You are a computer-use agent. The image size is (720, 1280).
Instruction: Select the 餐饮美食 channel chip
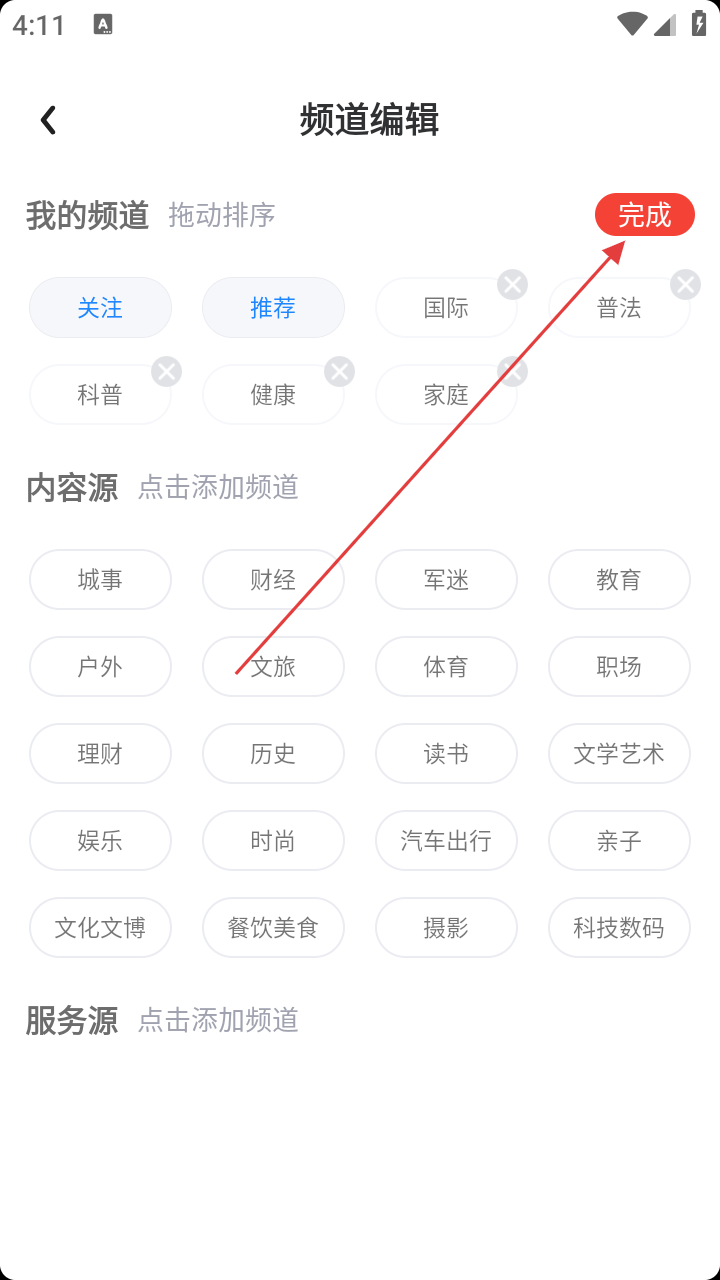pos(273,927)
